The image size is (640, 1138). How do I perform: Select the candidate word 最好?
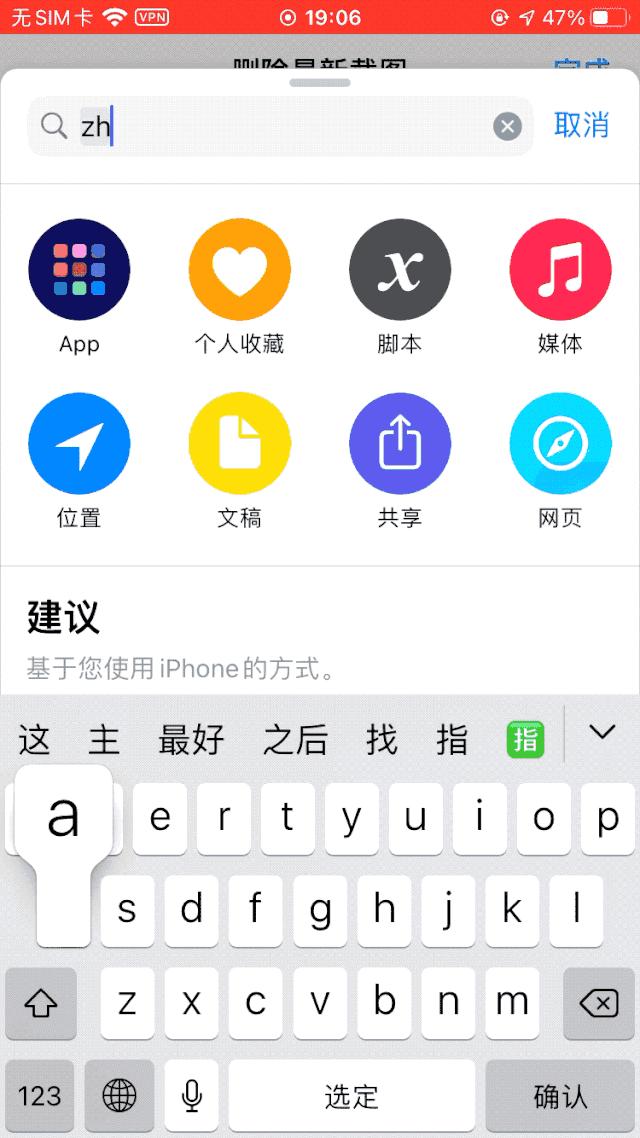pos(191,741)
